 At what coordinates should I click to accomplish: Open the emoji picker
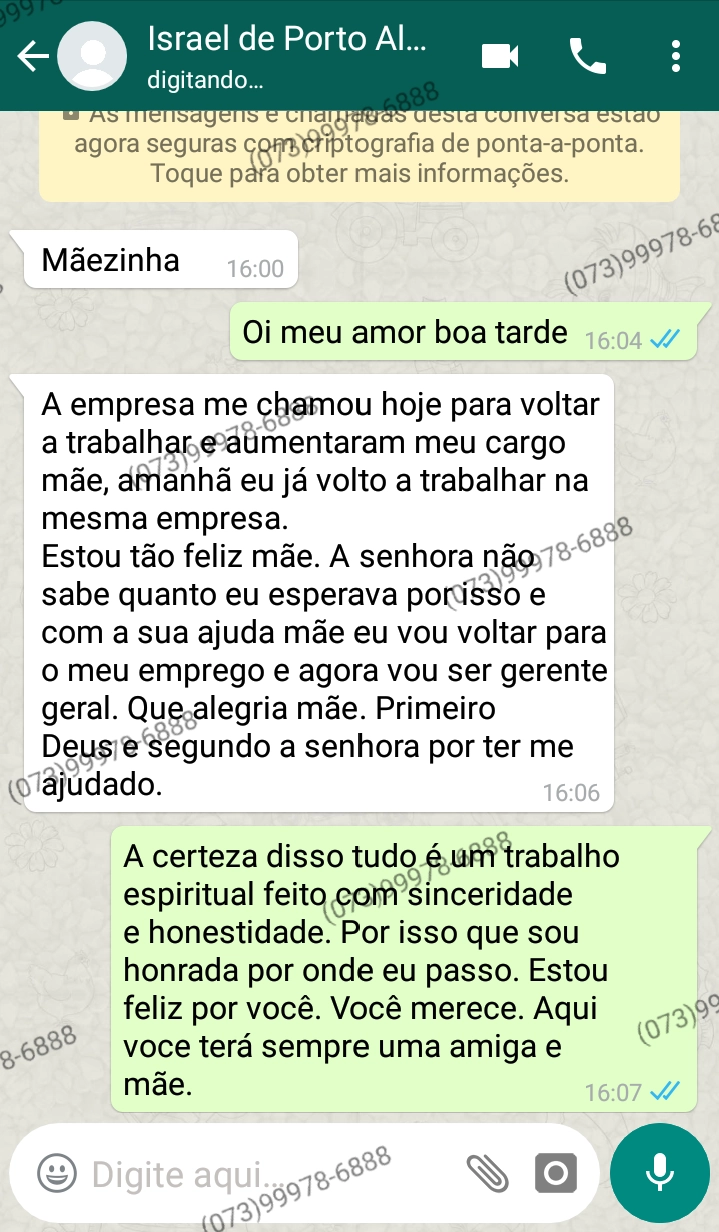click(57, 1173)
